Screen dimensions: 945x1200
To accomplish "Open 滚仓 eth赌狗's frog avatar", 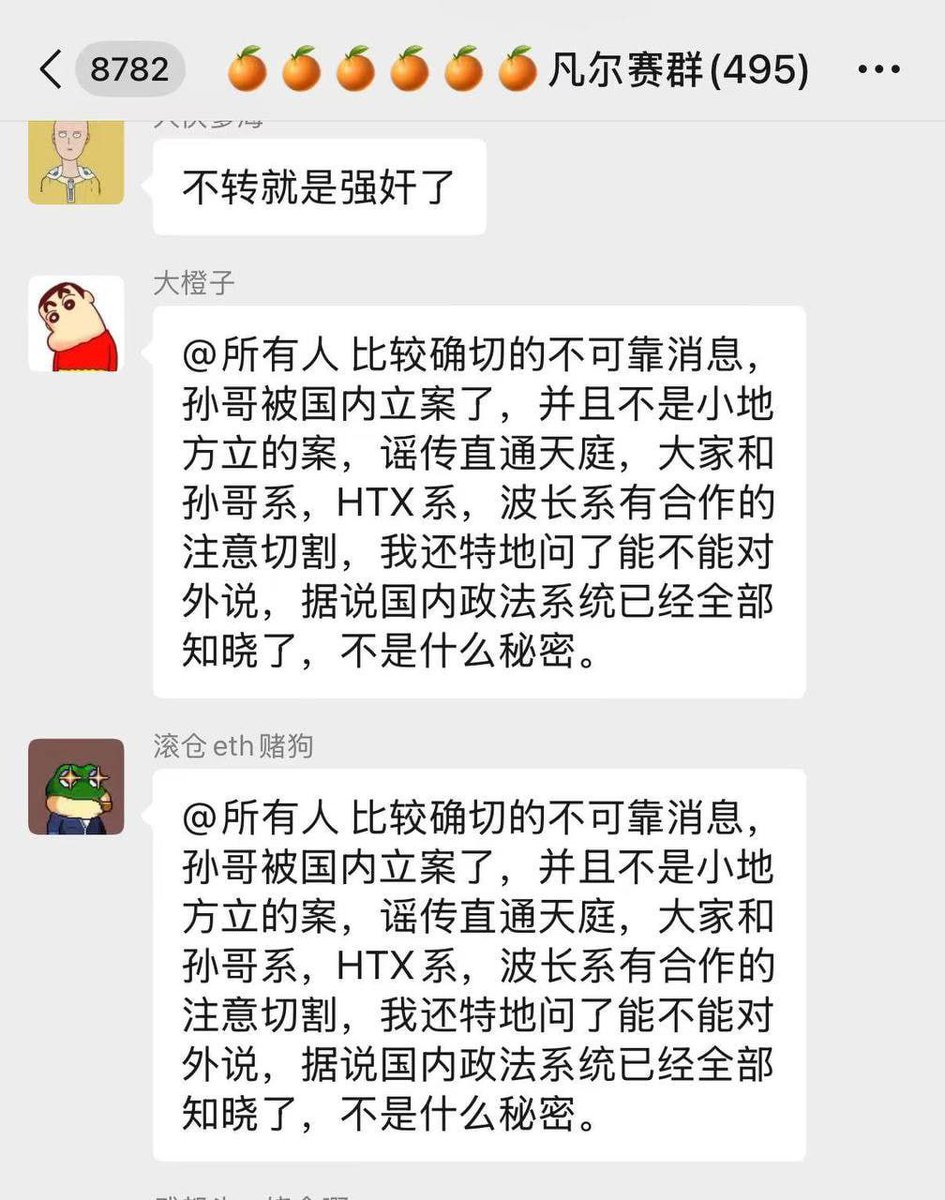I will pos(76,787).
